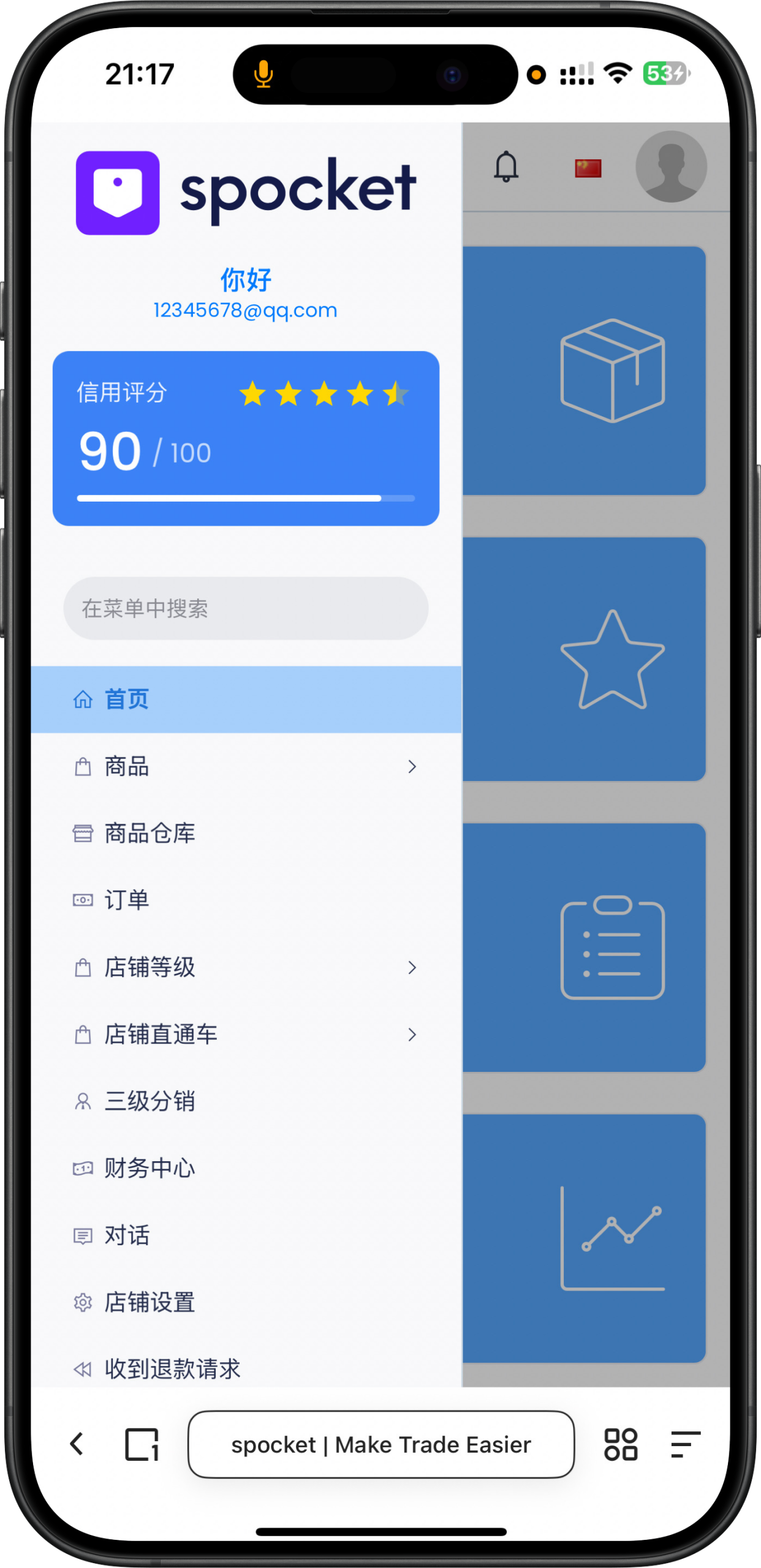Tap the menu search field 在菜单中搜索
The height and width of the screenshot is (1568, 761).
click(x=246, y=608)
